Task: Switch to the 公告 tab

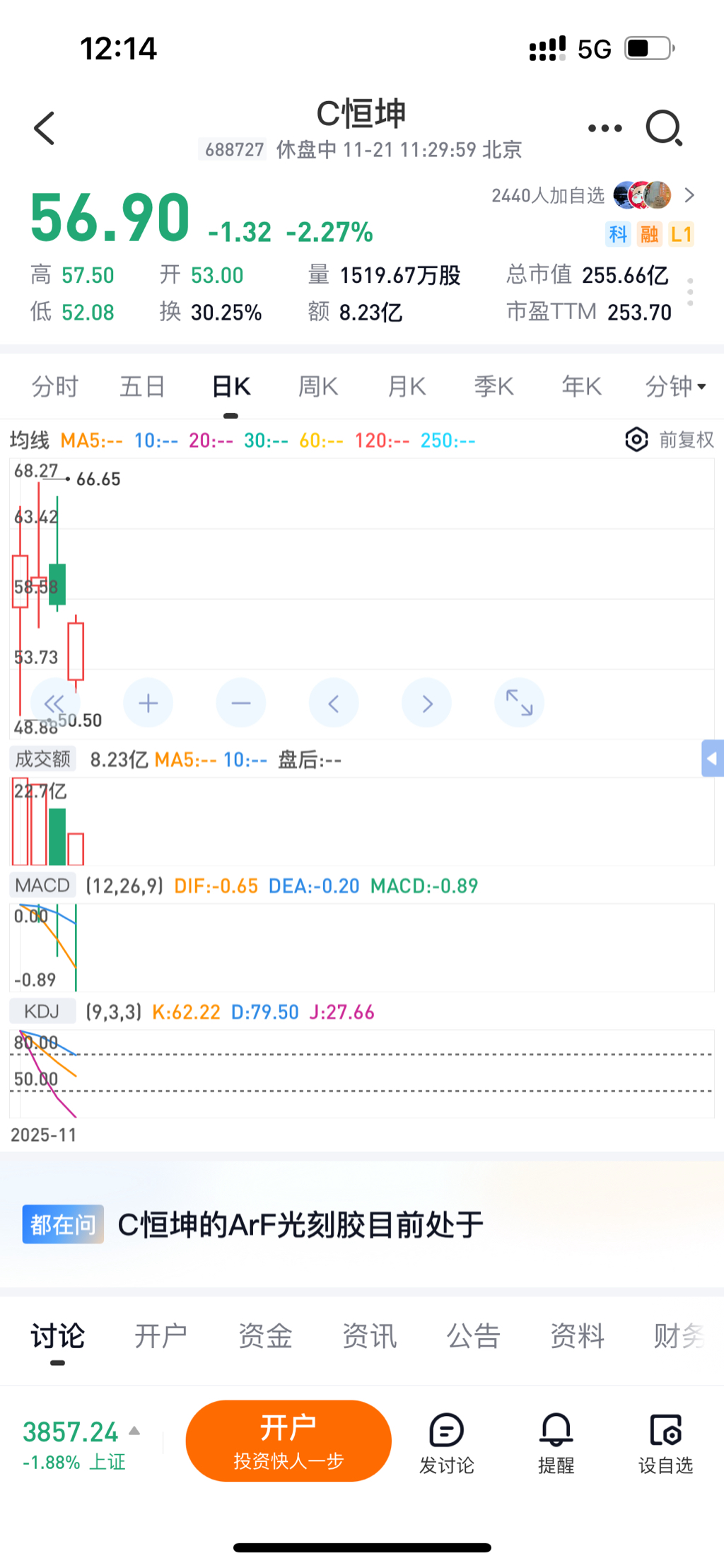Action: coord(473,1336)
